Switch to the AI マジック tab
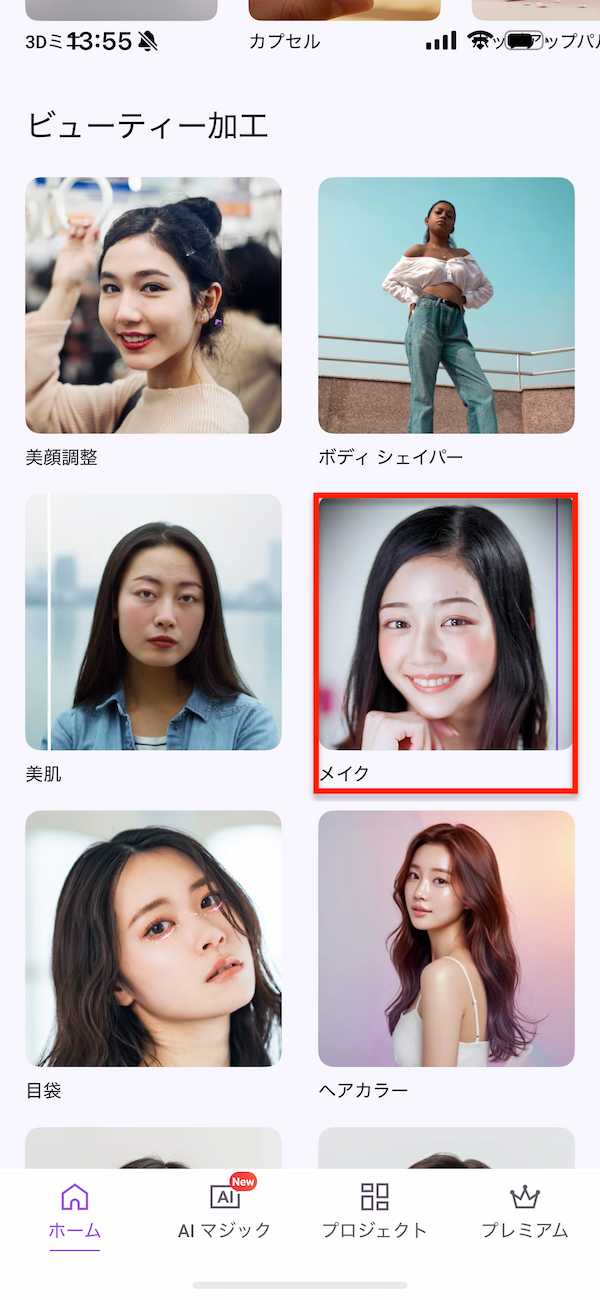 [225, 1211]
